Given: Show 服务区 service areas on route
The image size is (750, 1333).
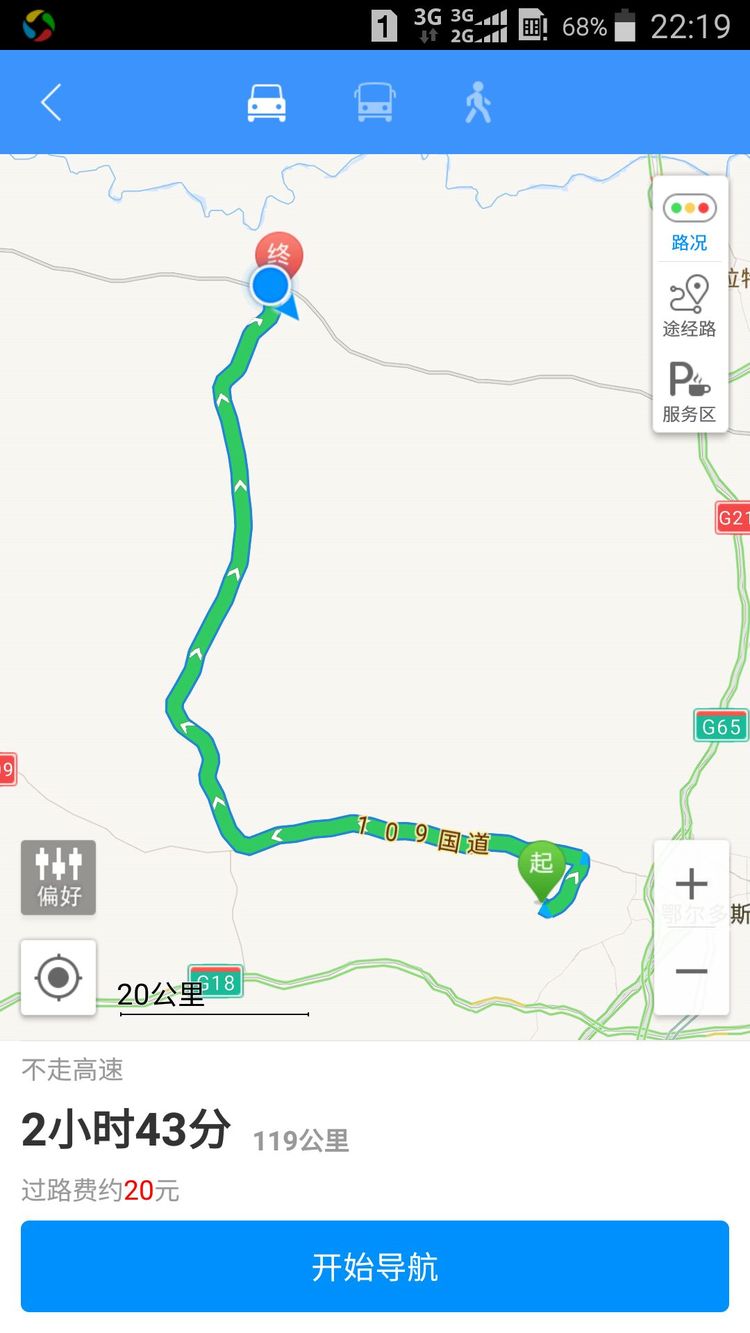Looking at the screenshot, I should click(689, 392).
